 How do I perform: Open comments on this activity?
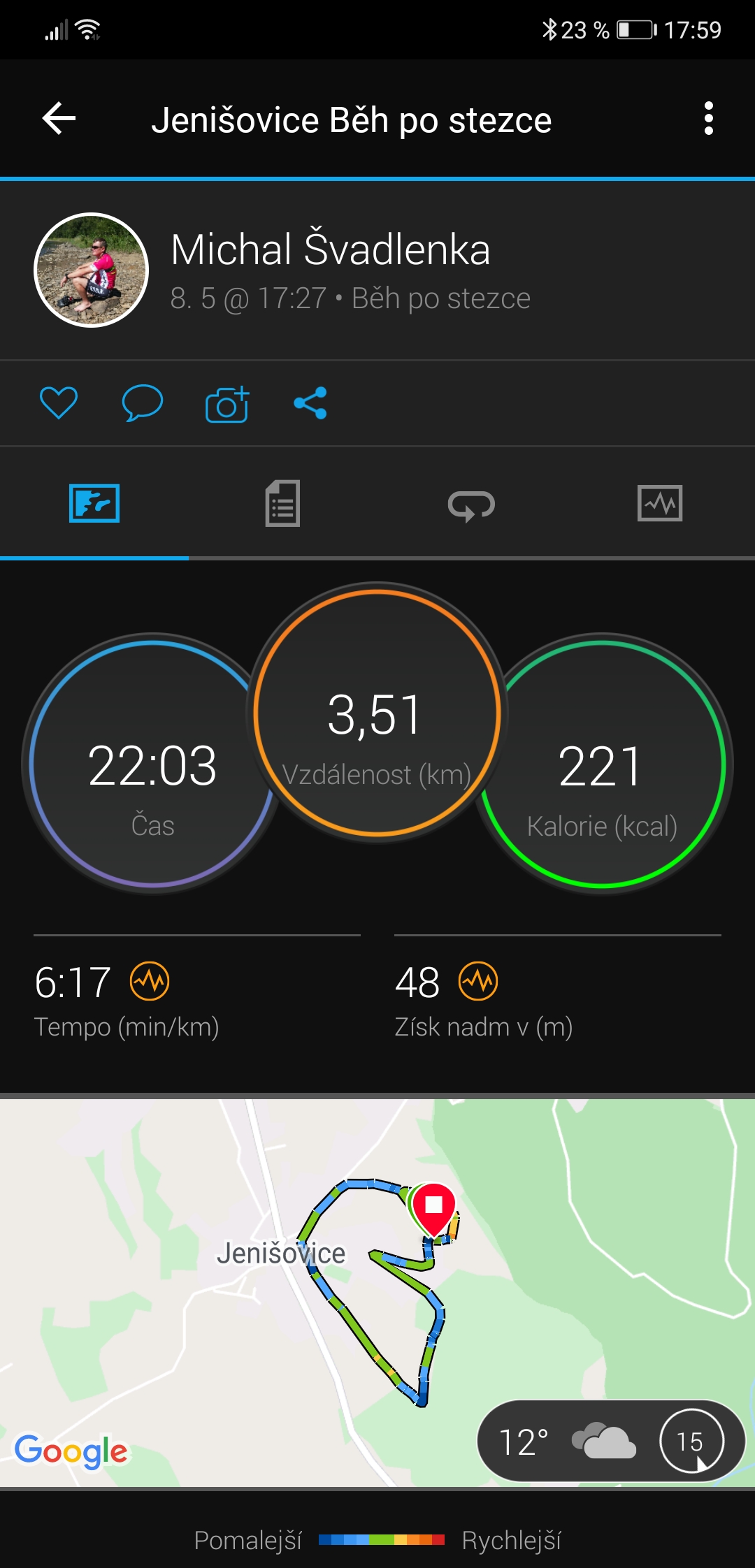(x=143, y=403)
